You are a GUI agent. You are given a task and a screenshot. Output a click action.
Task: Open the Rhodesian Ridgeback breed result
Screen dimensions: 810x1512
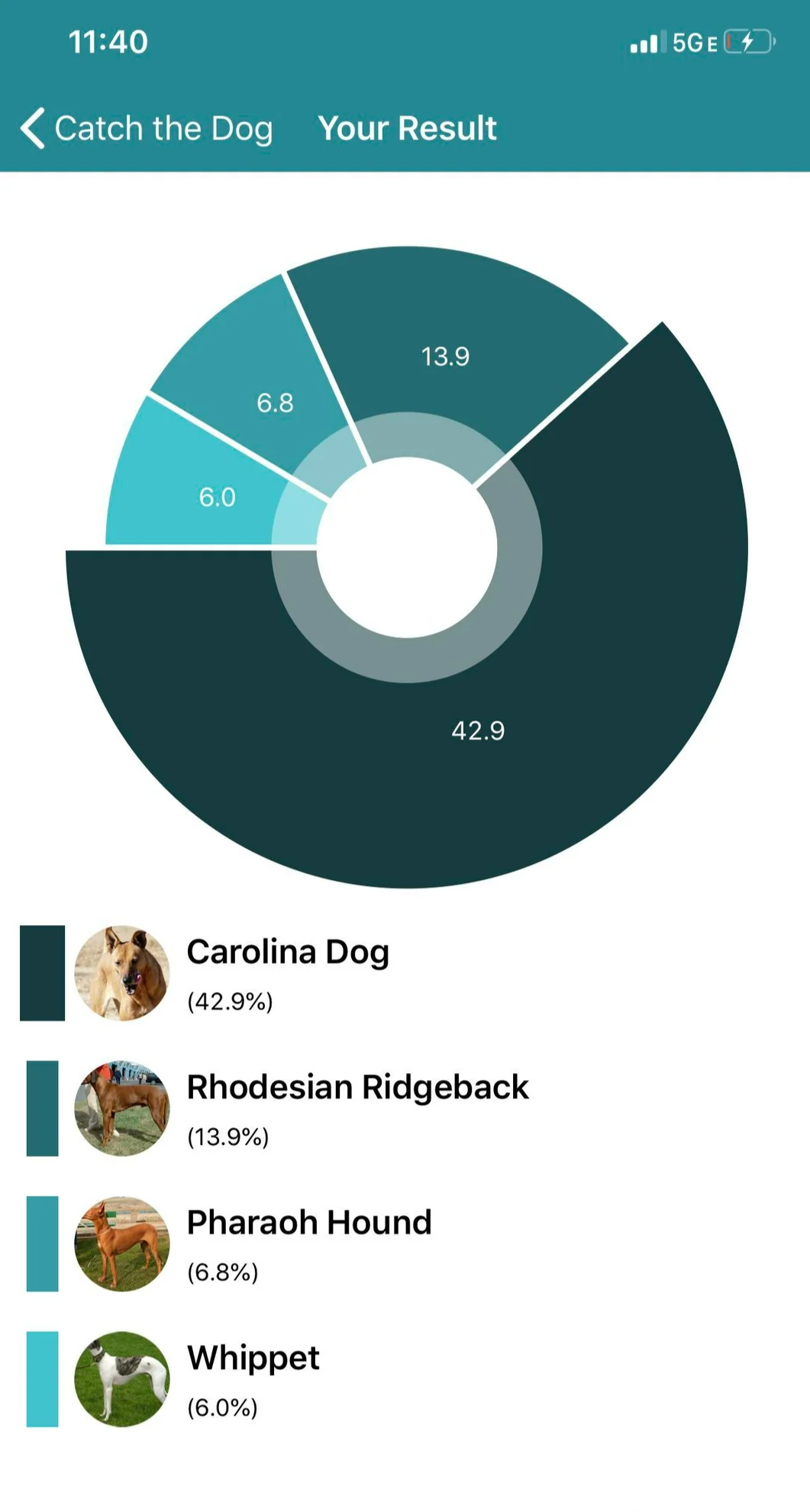357,1107
